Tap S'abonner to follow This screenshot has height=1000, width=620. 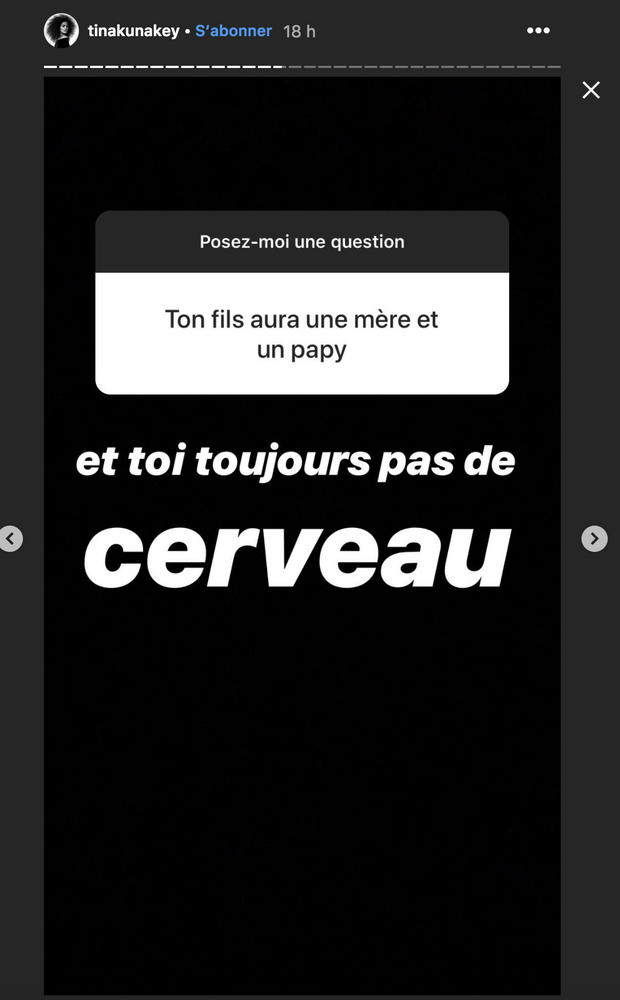tap(233, 31)
